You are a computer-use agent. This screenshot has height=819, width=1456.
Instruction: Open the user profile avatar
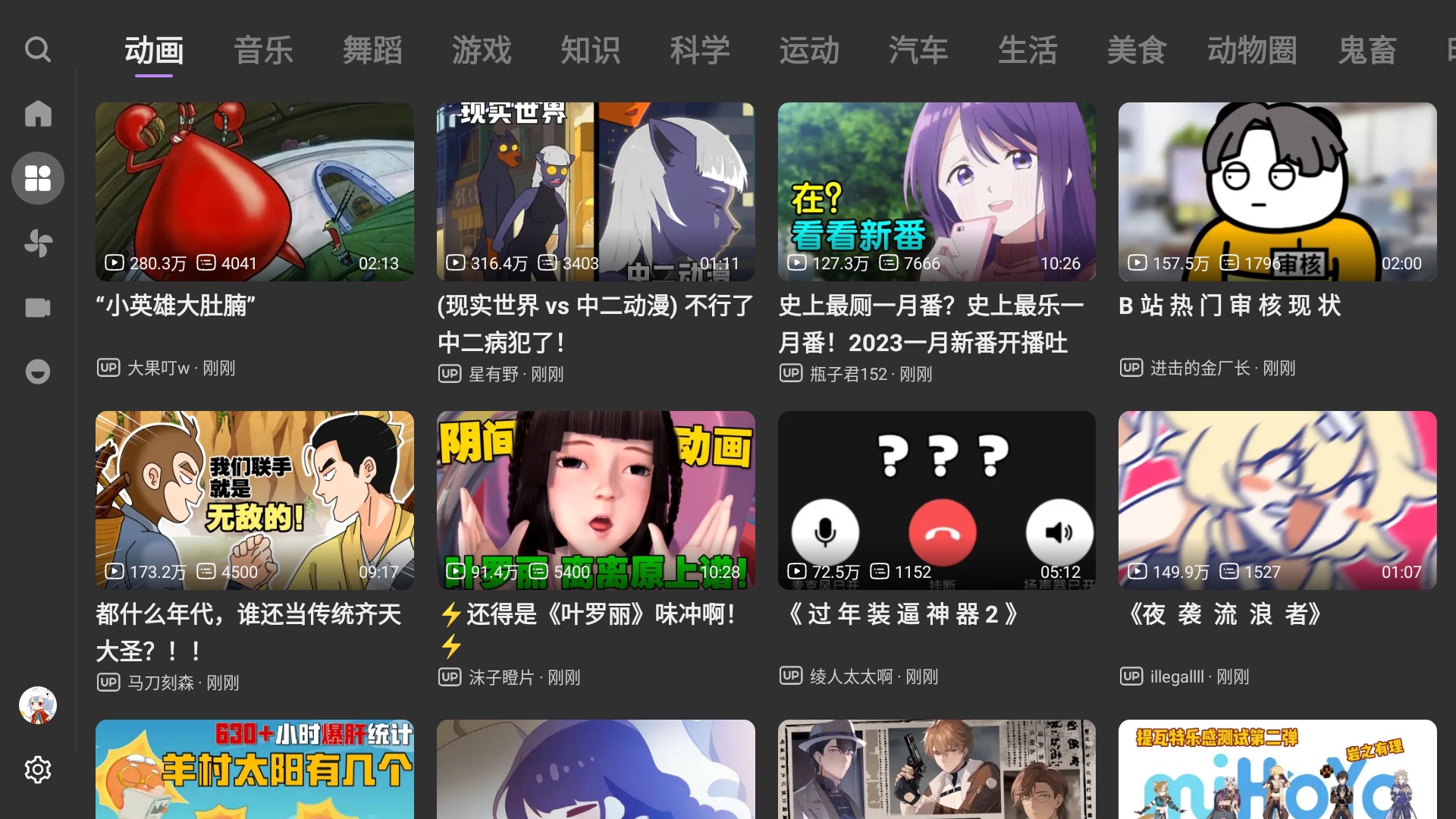[x=37, y=705]
